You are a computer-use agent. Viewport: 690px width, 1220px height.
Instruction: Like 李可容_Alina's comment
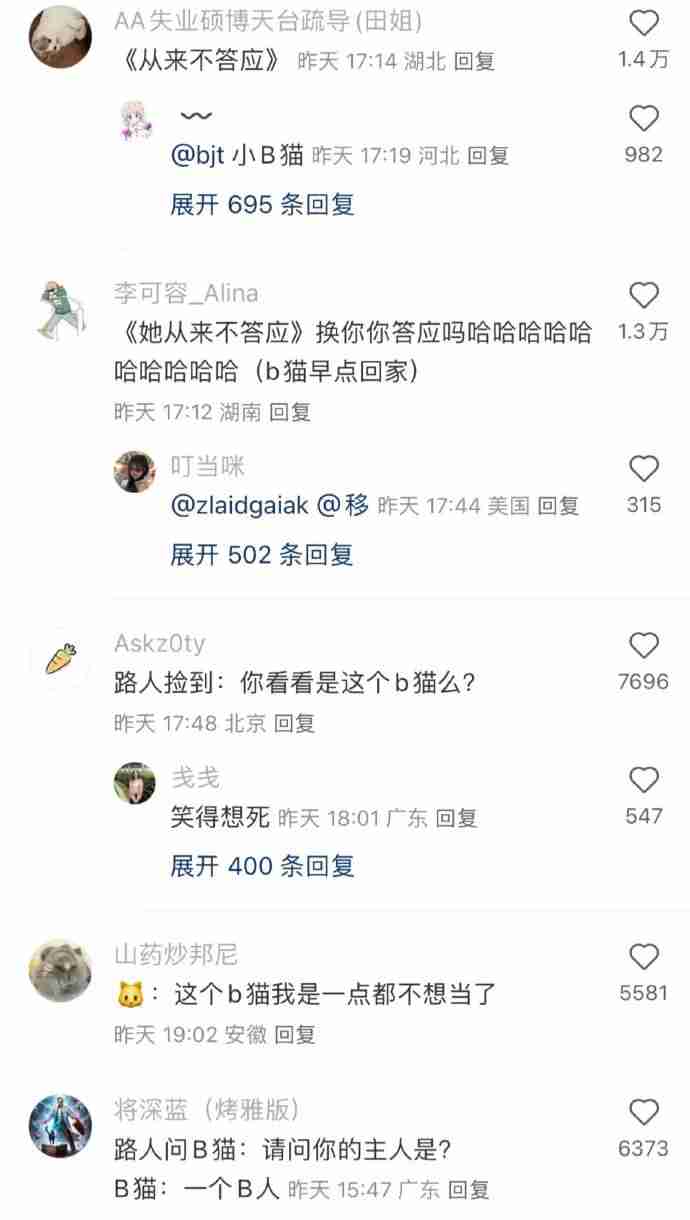pos(644,295)
